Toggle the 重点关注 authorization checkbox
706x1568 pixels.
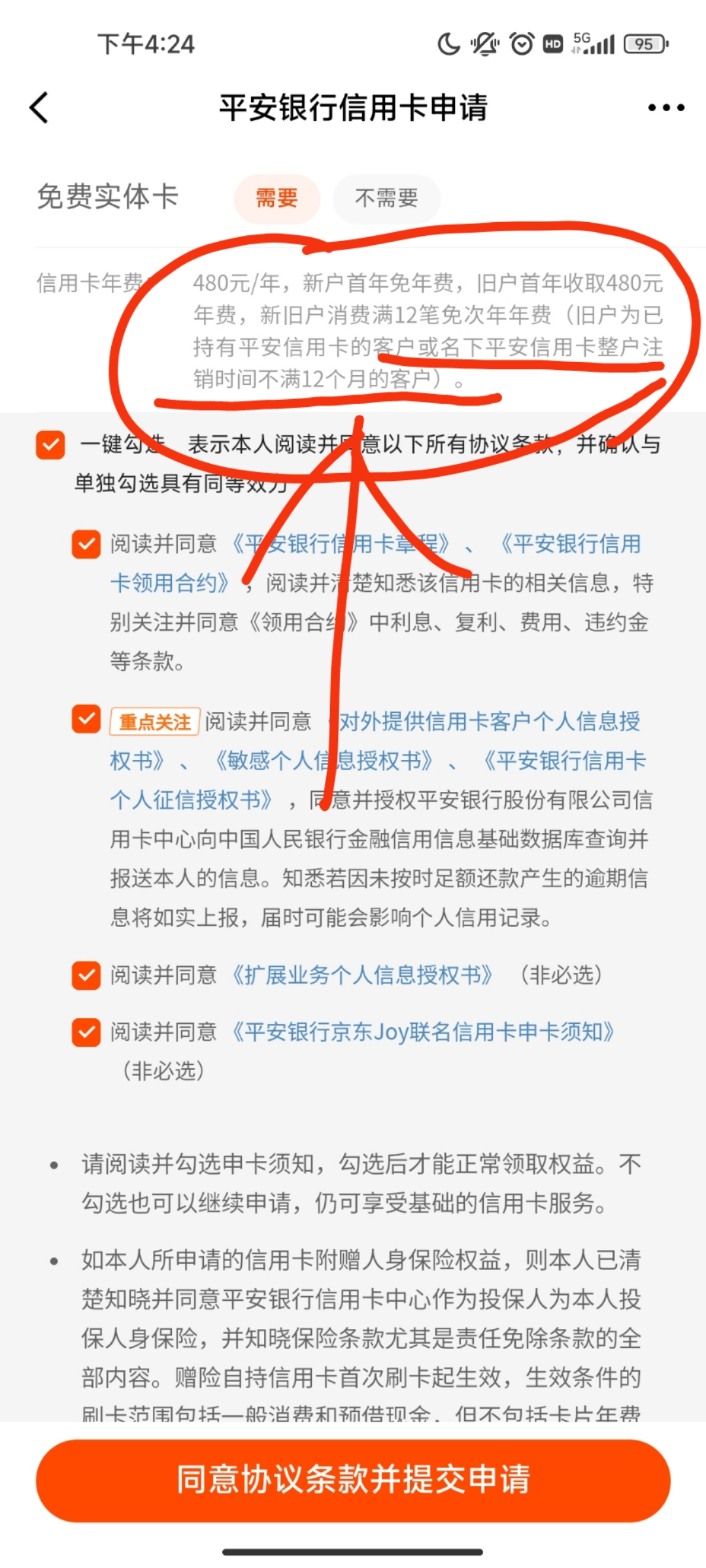point(86,719)
